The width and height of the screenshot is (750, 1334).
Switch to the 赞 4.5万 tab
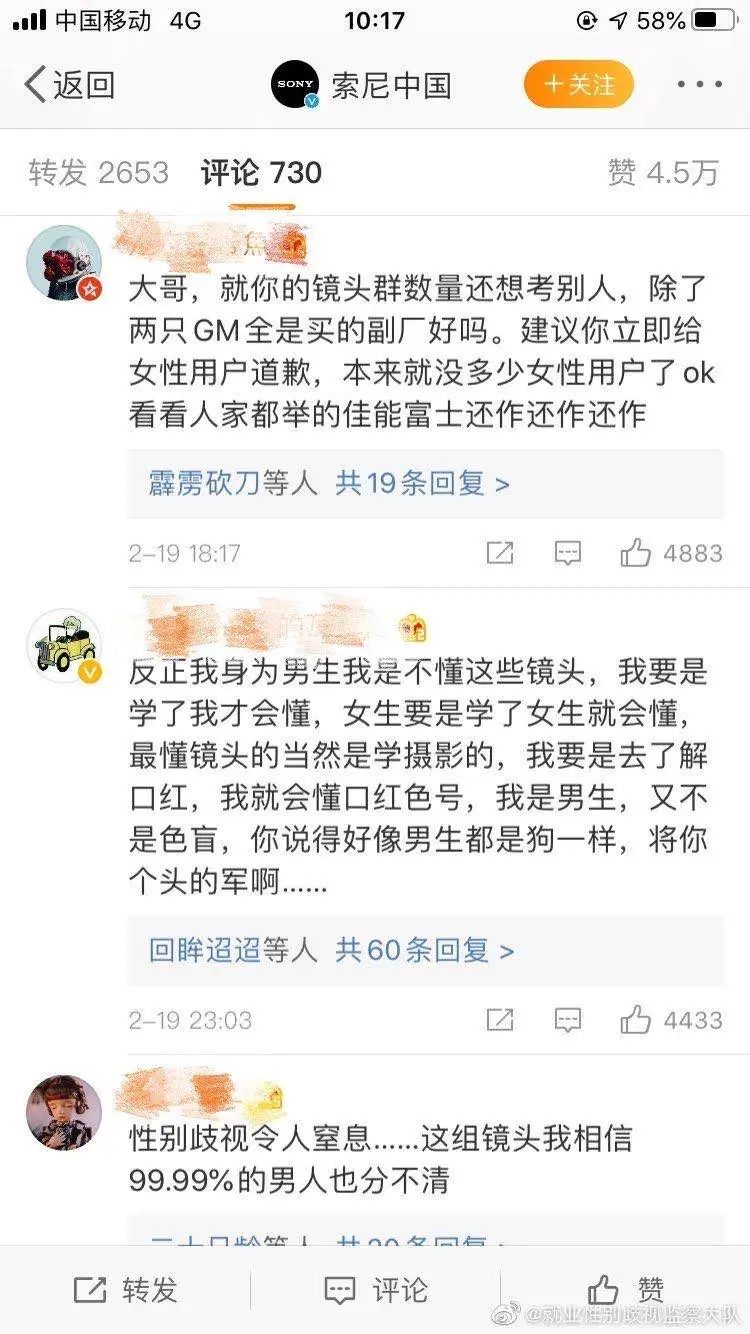[663, 172]
